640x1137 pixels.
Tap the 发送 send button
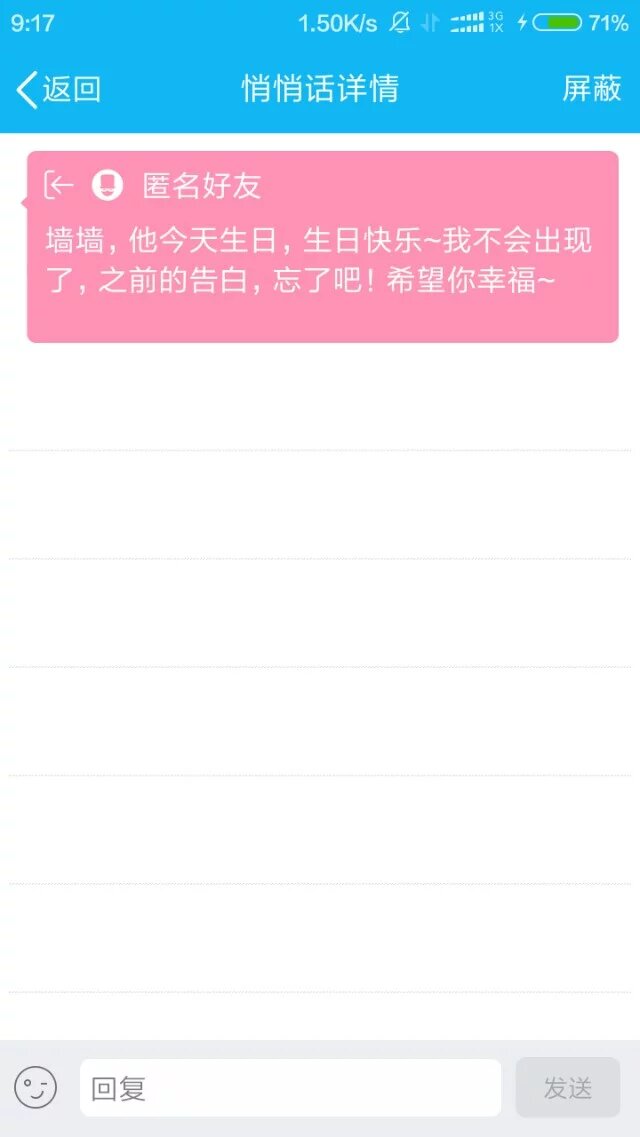tap(567, 1088)
